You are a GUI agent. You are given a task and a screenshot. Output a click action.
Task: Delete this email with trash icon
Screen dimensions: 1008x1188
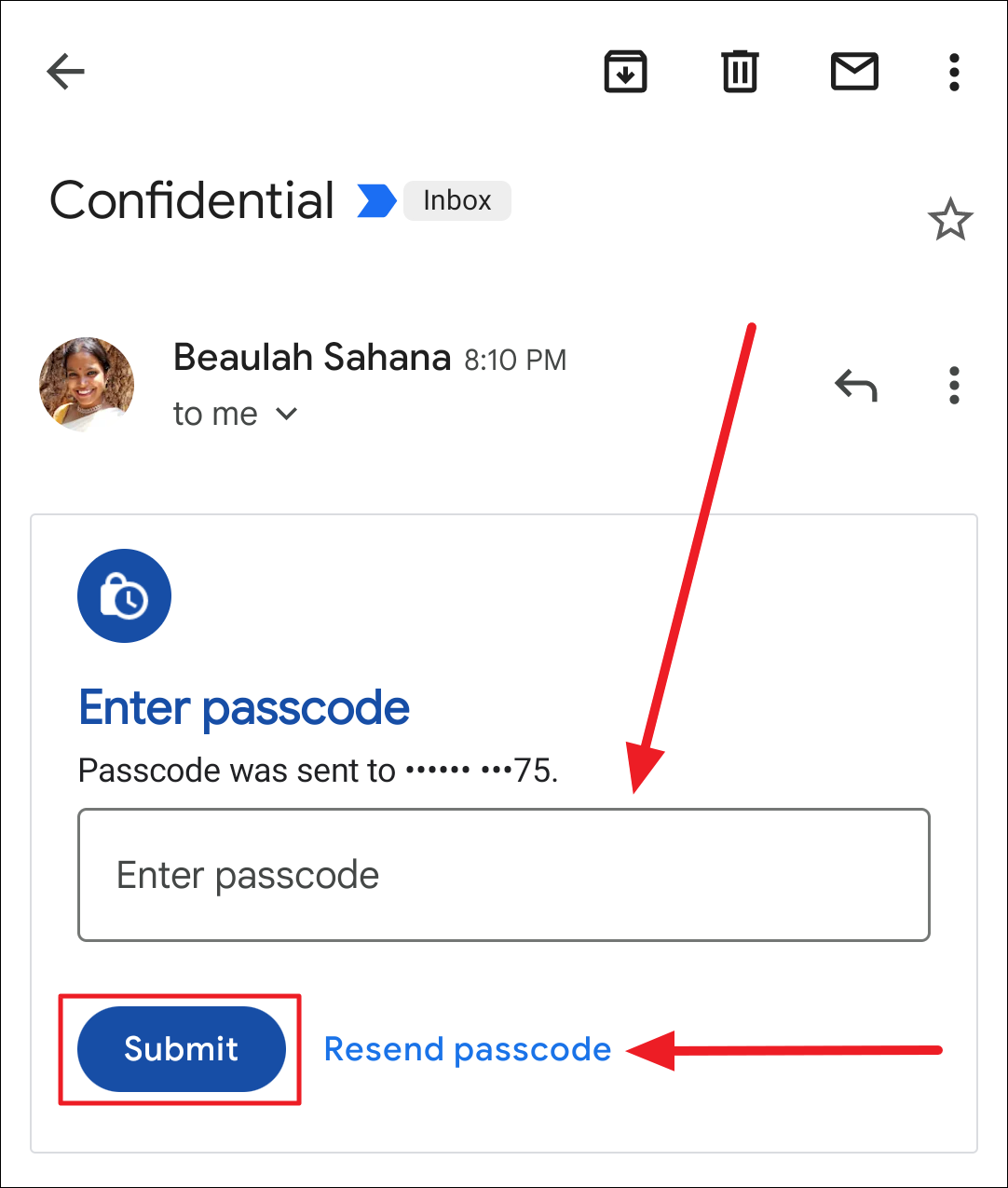click(x=740, y=72)
